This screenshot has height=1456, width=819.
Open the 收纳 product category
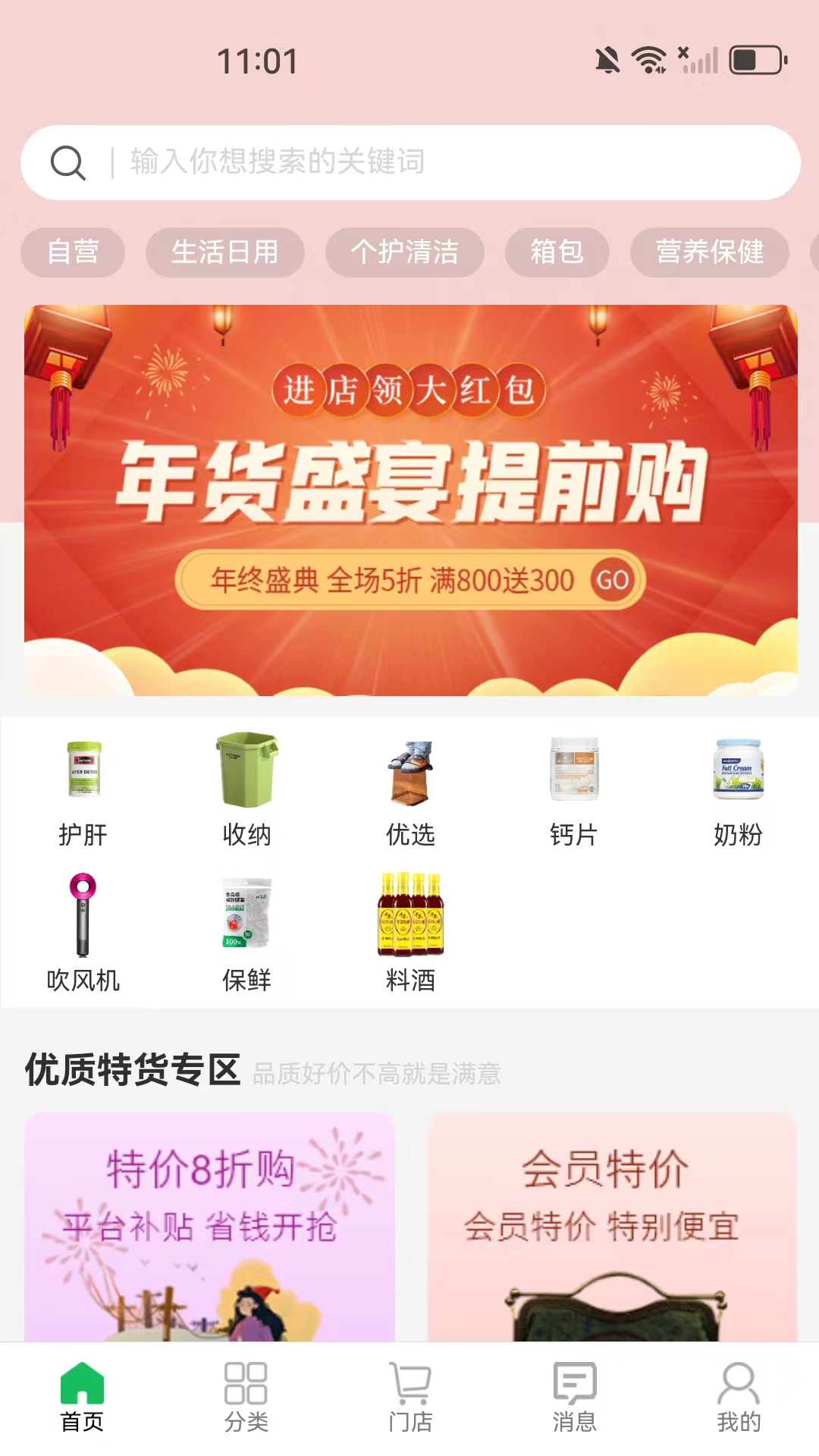pos(246,790)
